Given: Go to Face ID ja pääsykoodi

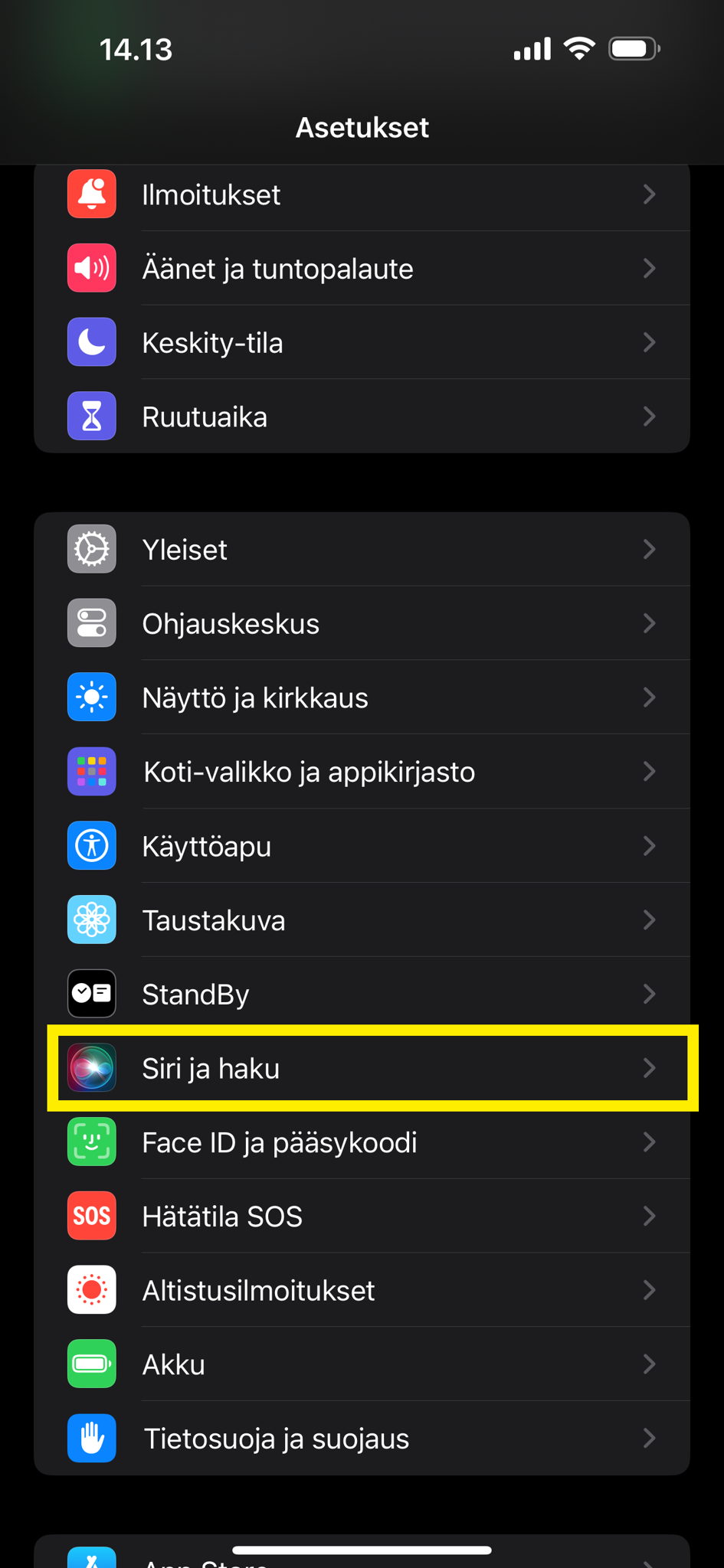Looking at the screenshot, I should (x=362, y=1142).
